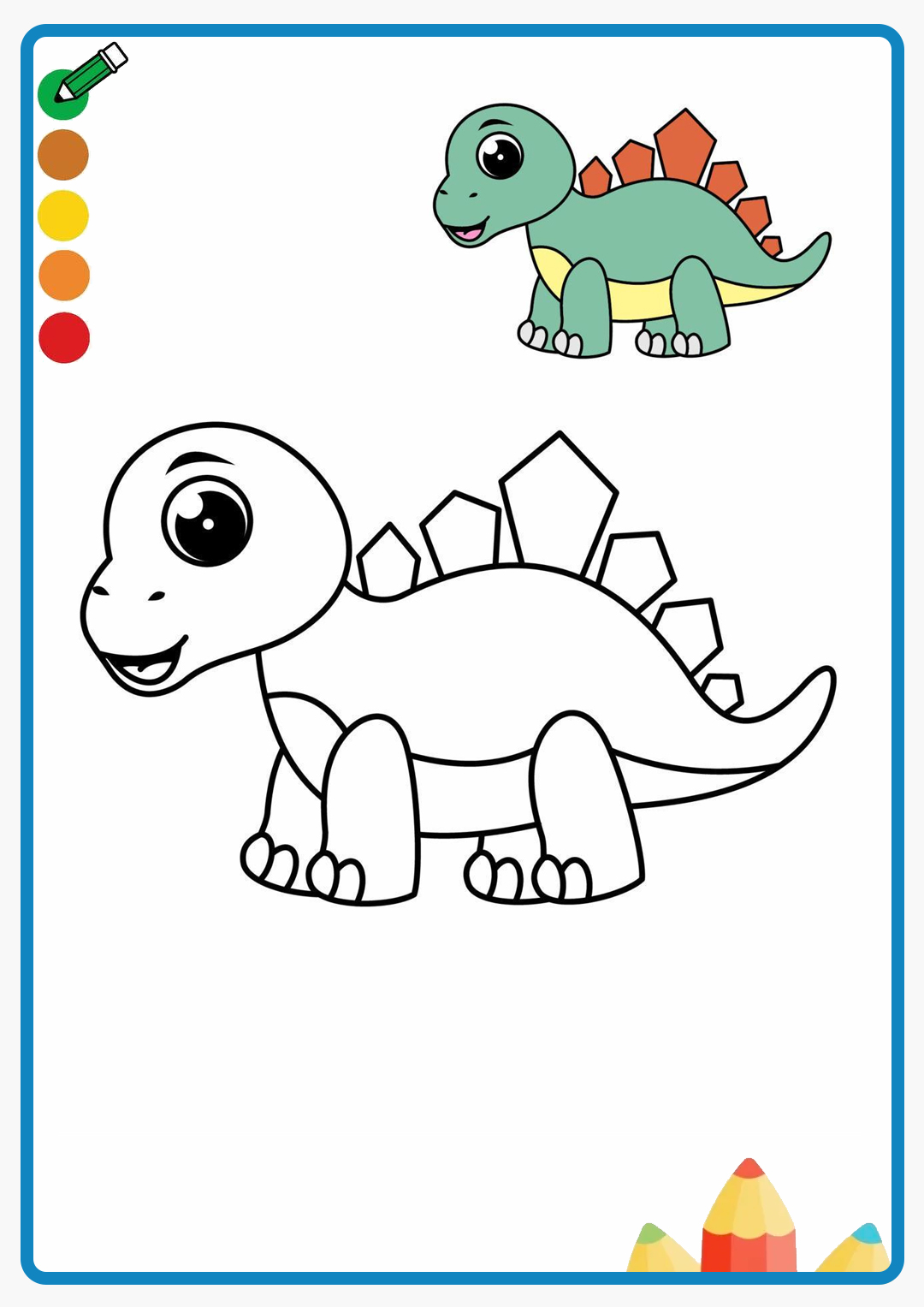Select the red color swatch
The image size is (924, 1307).
point(64,338)
